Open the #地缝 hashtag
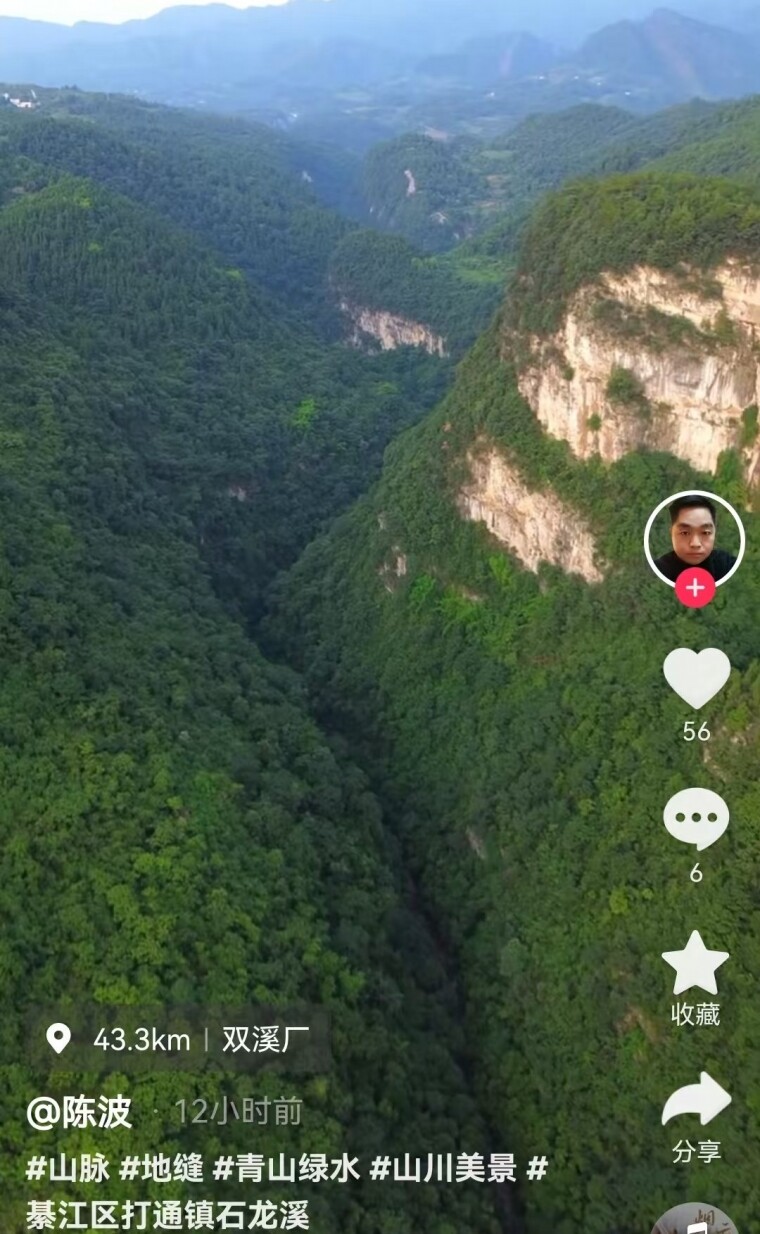 click(x=161, y=1167)
